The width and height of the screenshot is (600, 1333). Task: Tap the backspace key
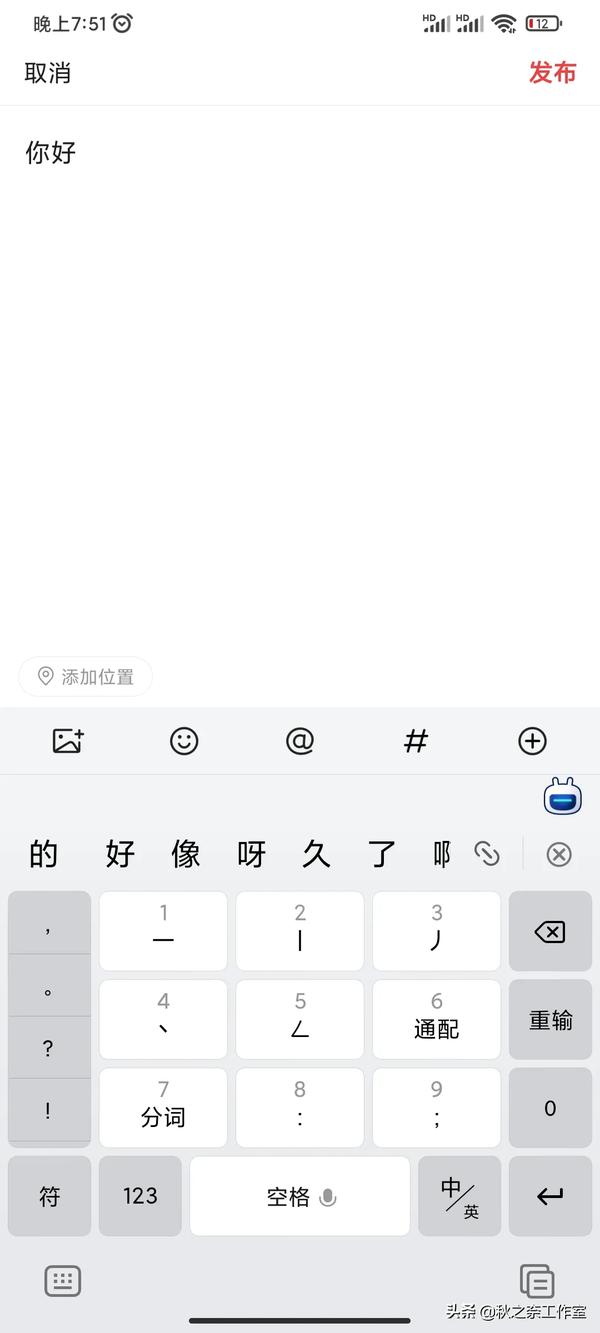click(x=550, y=932)
